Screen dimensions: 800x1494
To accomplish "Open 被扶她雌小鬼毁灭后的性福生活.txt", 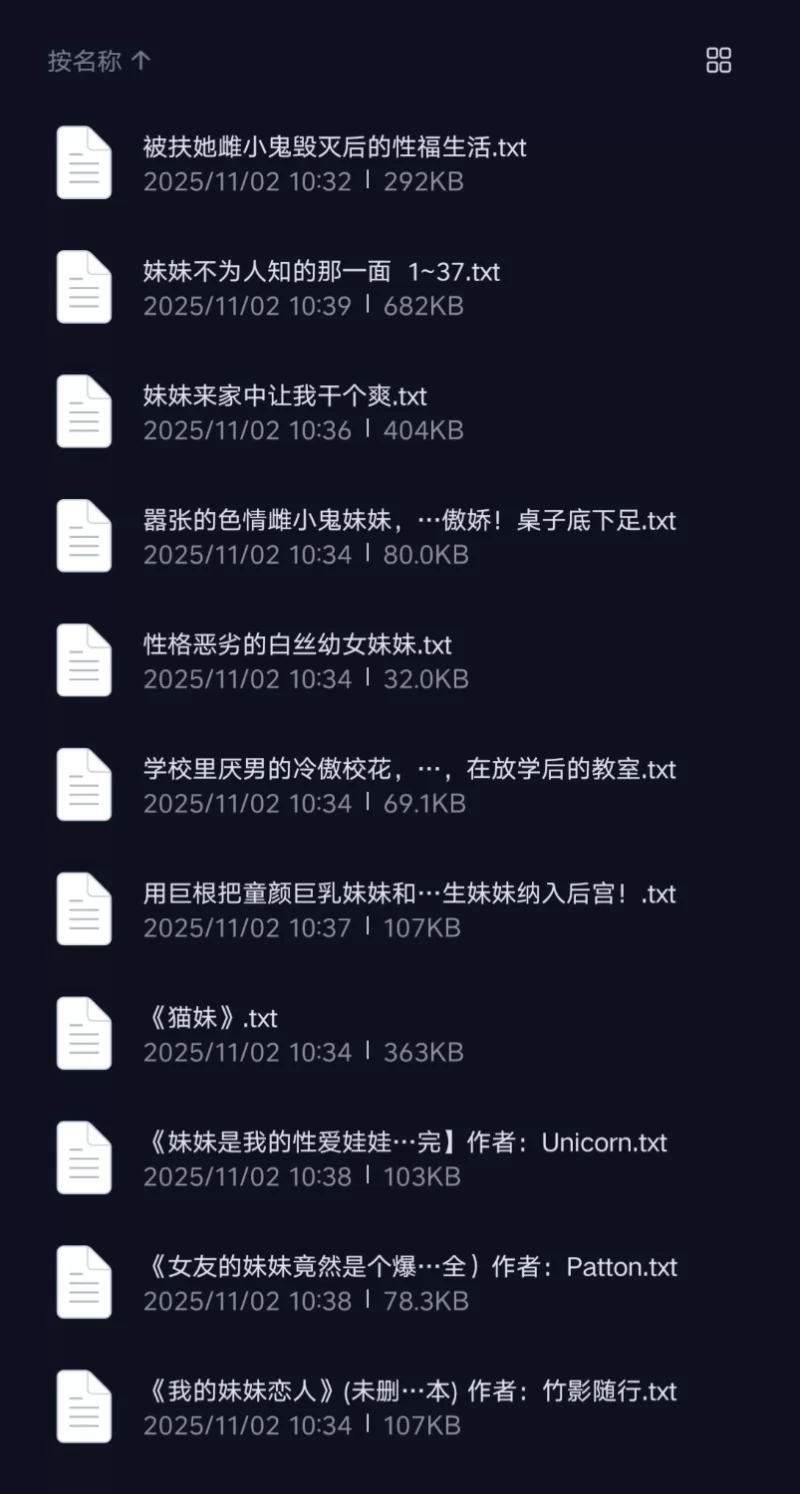I will click(x=334, y=147).
